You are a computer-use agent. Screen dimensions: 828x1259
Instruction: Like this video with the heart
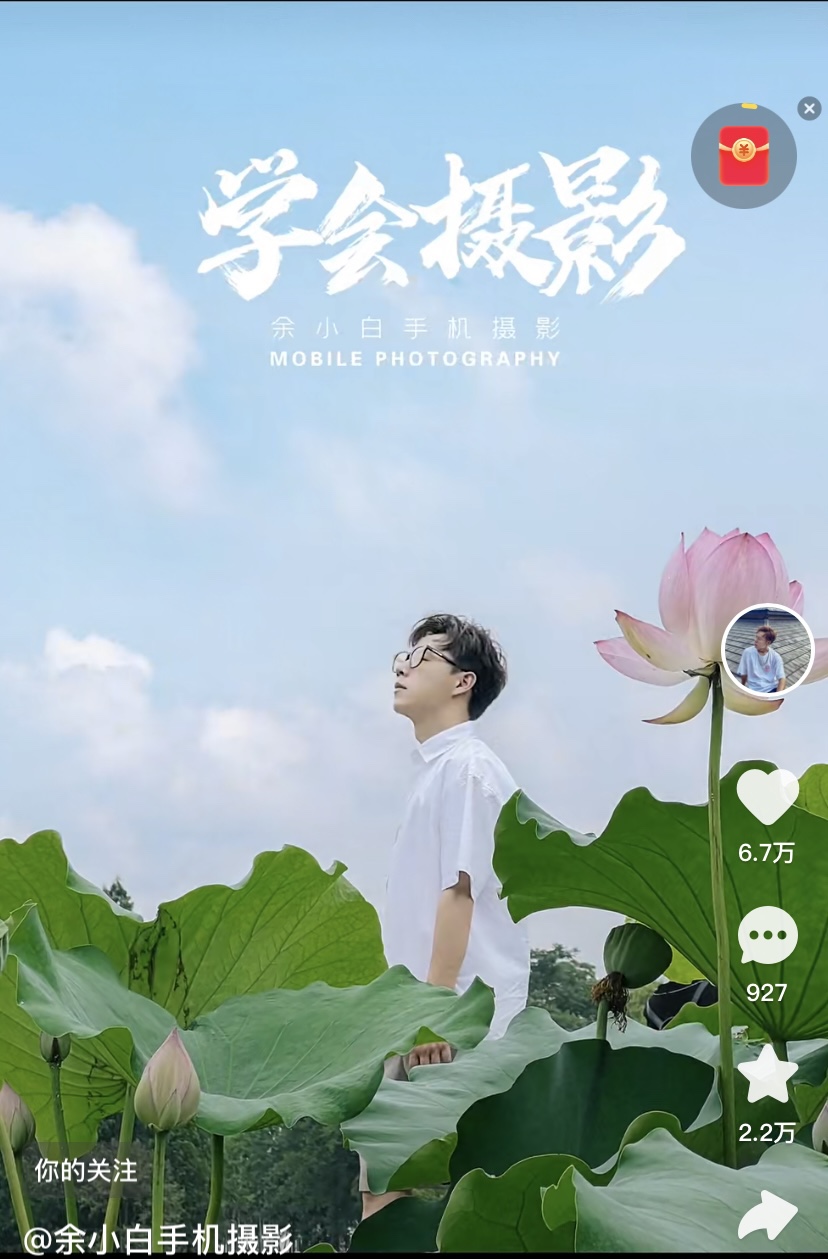767,796
